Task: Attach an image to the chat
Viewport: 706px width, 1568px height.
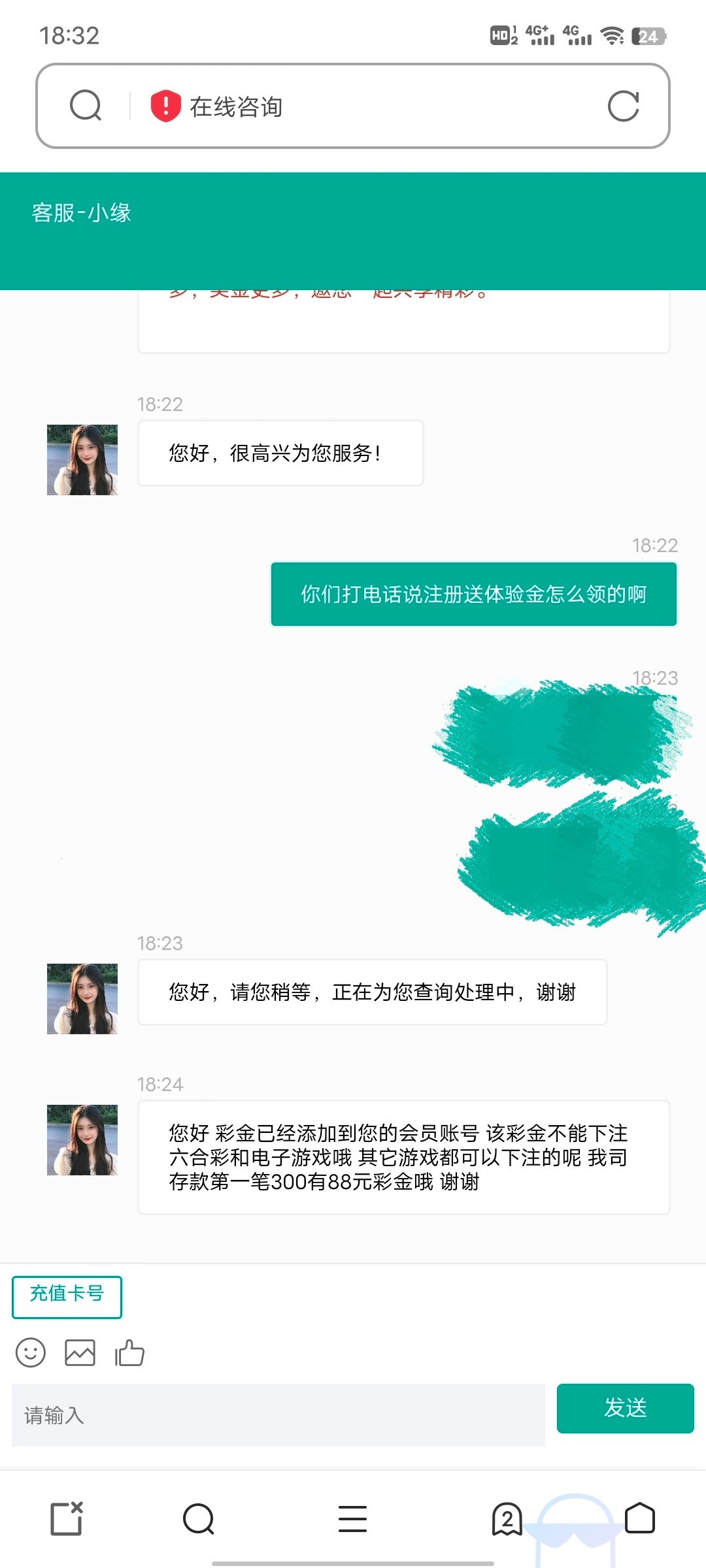Action: click(80, 1353)
